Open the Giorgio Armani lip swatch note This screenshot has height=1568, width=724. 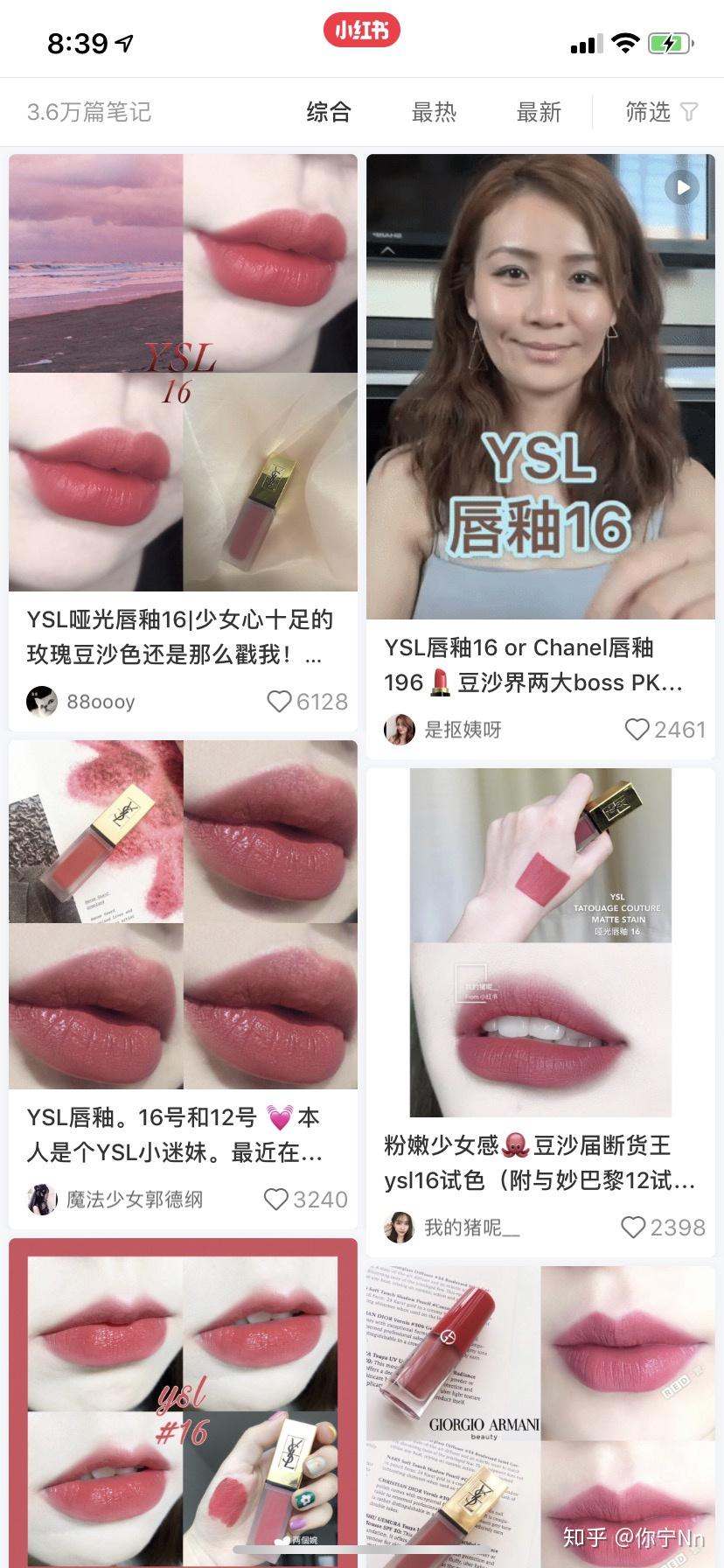coord(540,1409)
